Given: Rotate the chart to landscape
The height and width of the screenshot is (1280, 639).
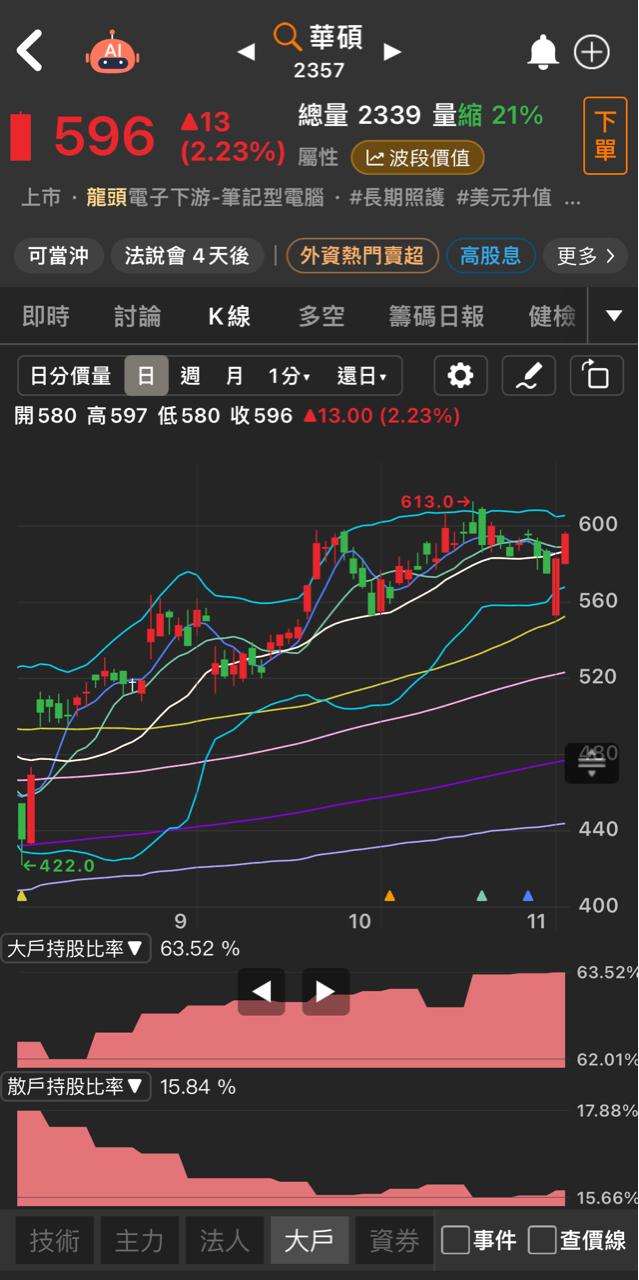Looking at the screenshot, I should (596, 376).
